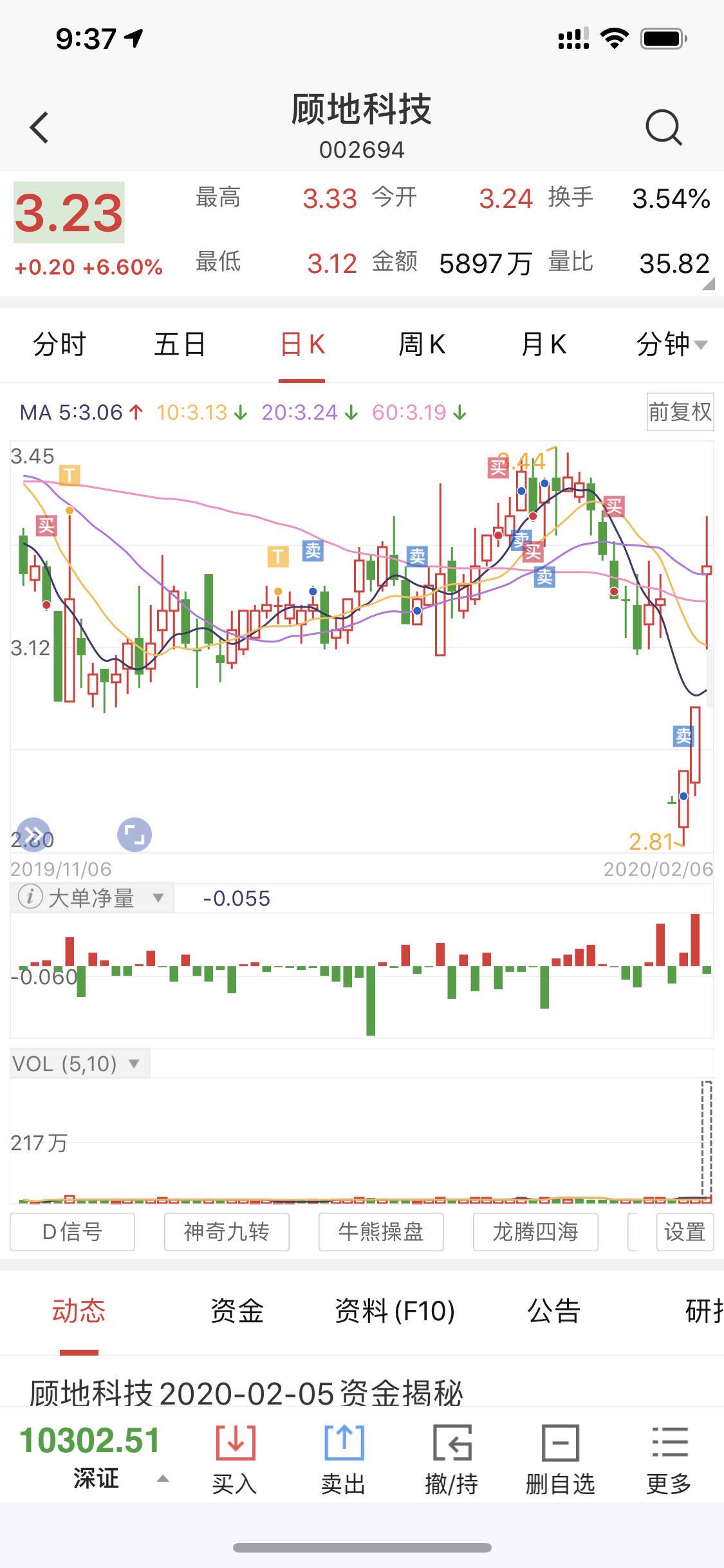The width and height of the screenshot is (724, 1568).
Task: Tap the fullscreen rotate icon on the chart
Action: point(135,835)
